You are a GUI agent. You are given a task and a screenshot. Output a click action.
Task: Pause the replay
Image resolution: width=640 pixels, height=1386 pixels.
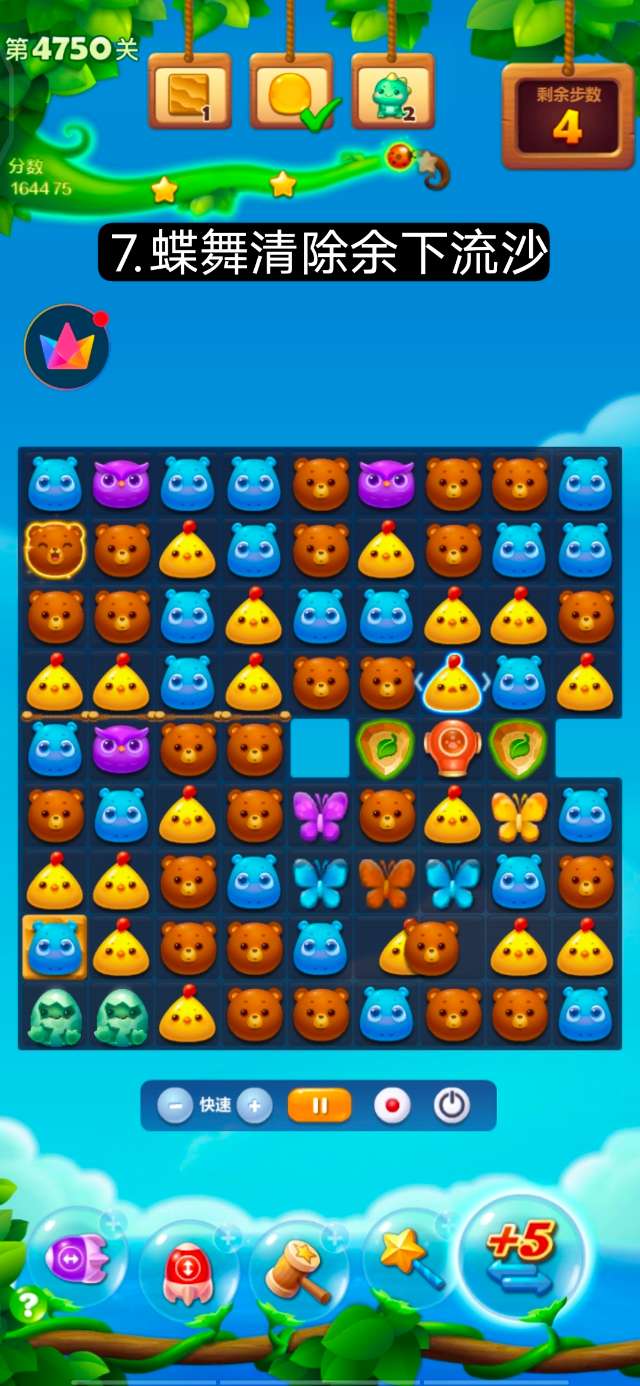(320, 1106)
